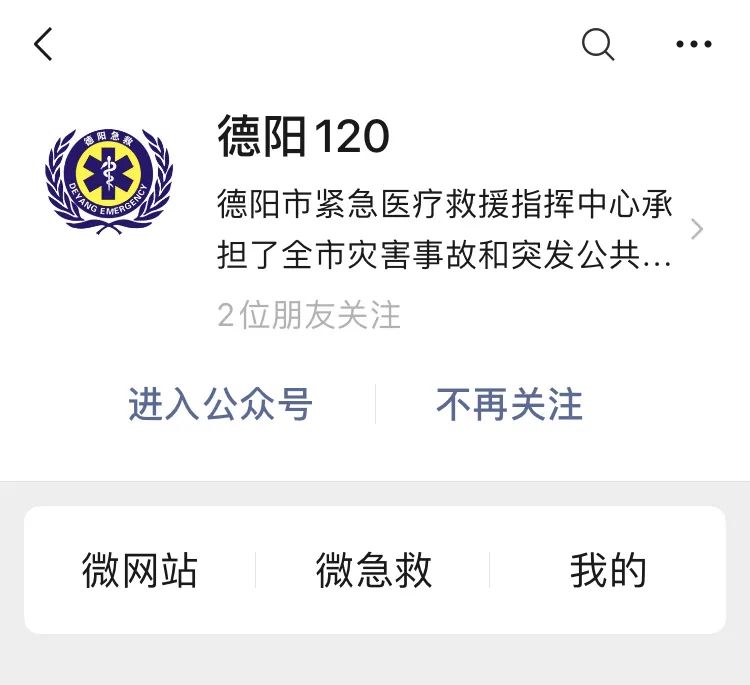Enter the official account via 进入公众号

point(220,405)
